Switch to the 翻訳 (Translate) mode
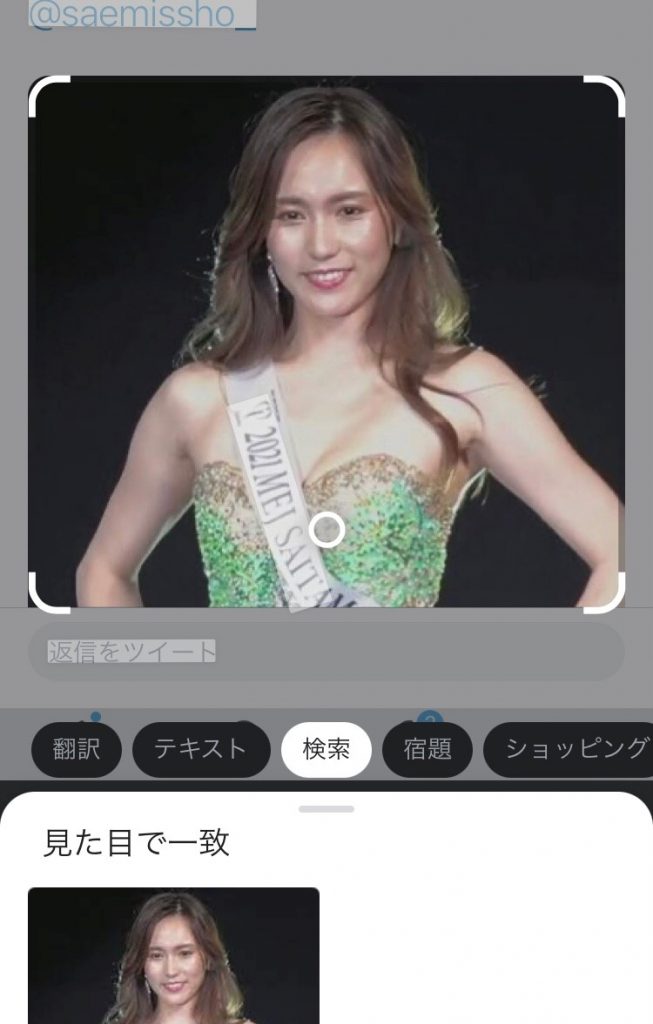653x1024 pixels. pos(76,750)
